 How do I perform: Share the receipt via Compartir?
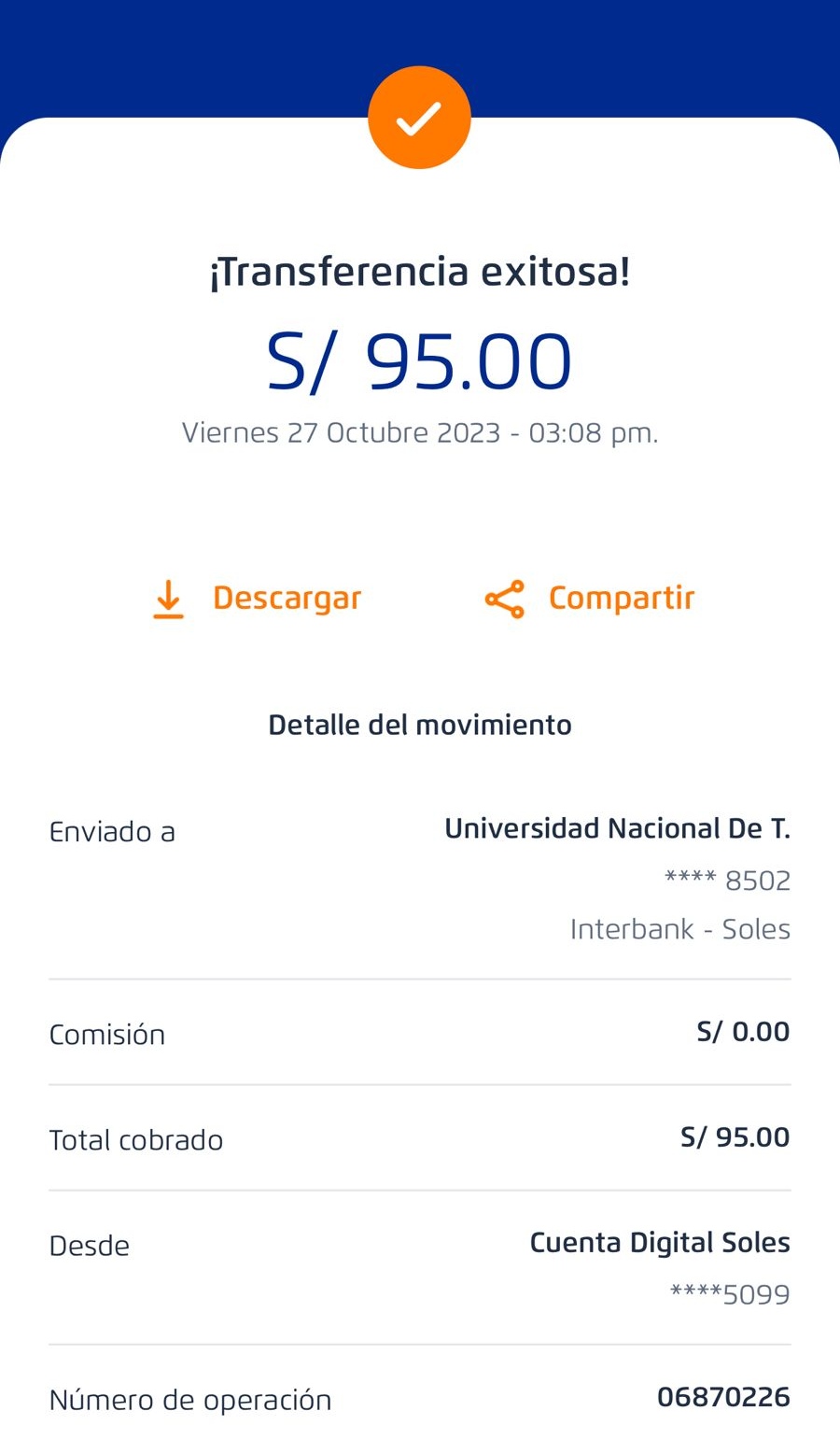click(590, 599)
